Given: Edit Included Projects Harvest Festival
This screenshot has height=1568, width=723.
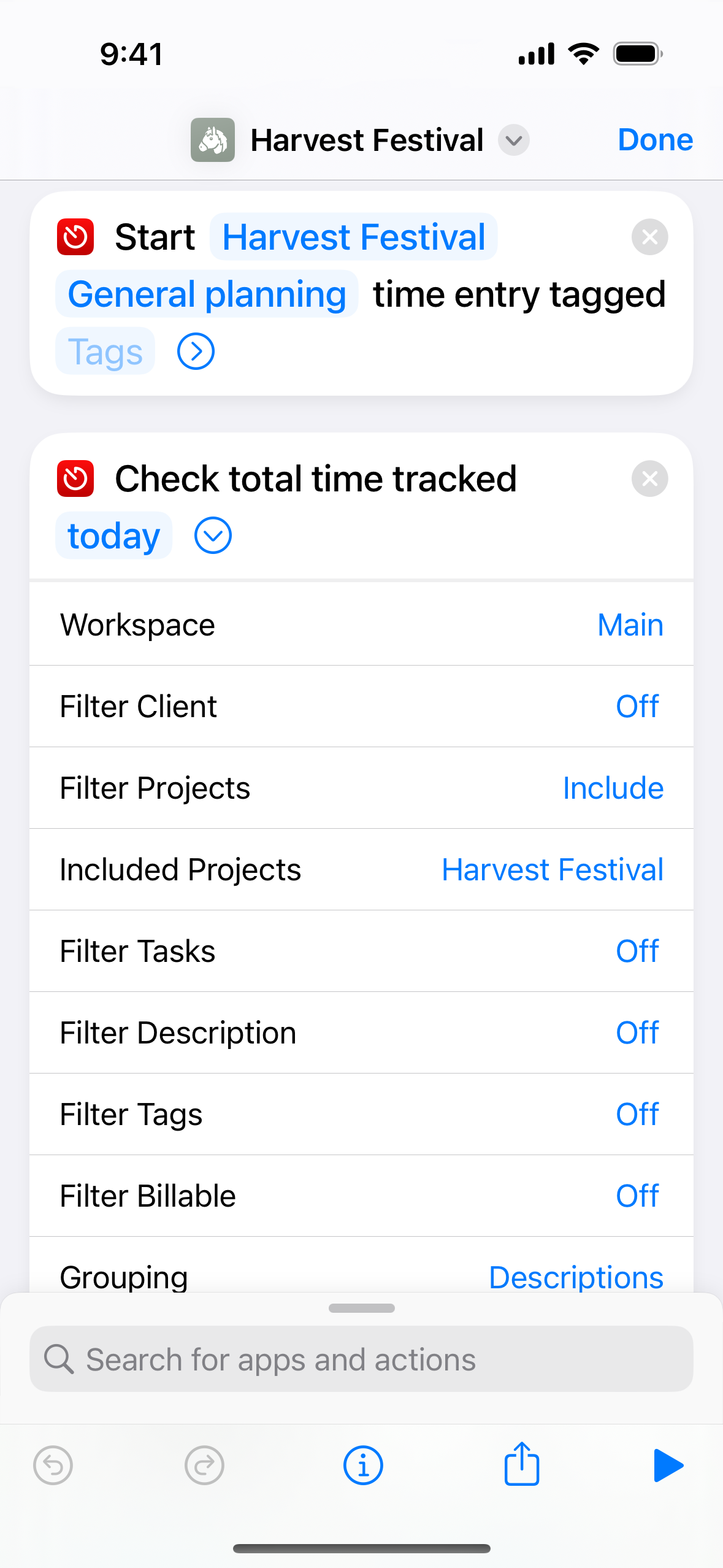Looking at the screenshot, I should click(x=361, y=870).
